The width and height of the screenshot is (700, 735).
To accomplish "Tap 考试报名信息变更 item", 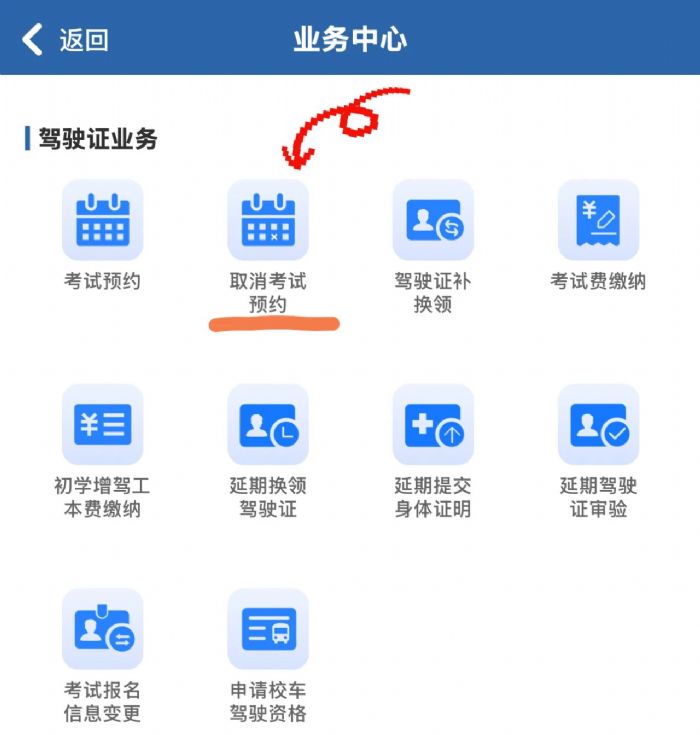I will click(x=102, y=630).
